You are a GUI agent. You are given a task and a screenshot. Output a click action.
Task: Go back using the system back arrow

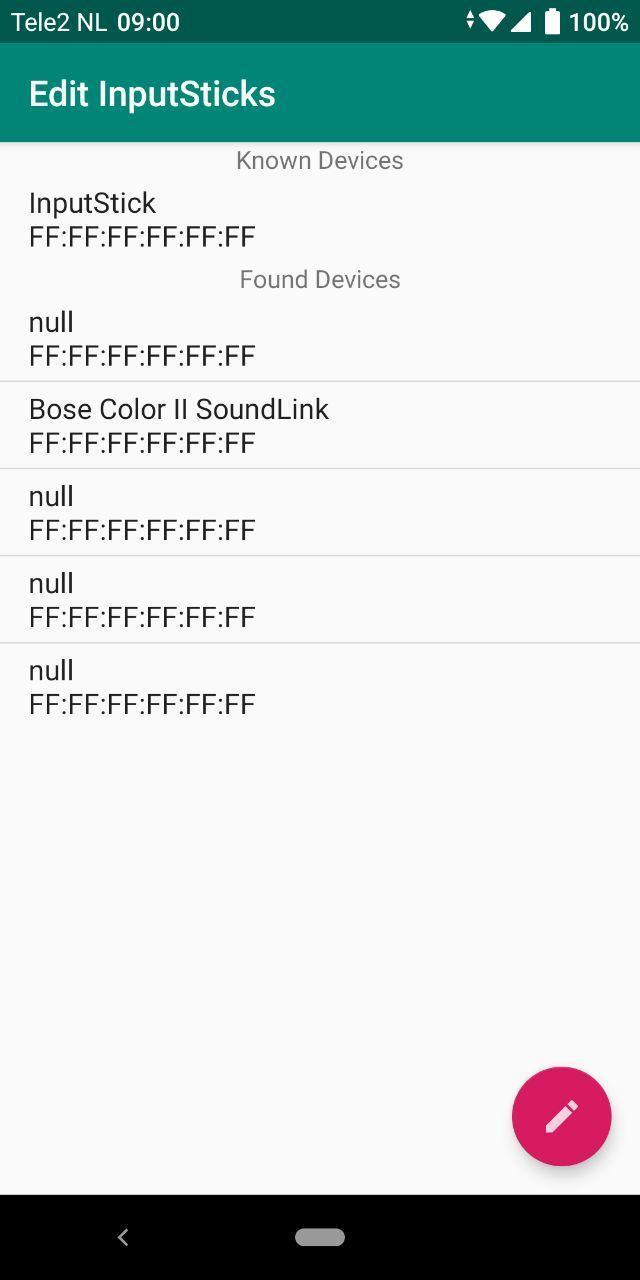pyautogui.click(x=123, y=1237)
